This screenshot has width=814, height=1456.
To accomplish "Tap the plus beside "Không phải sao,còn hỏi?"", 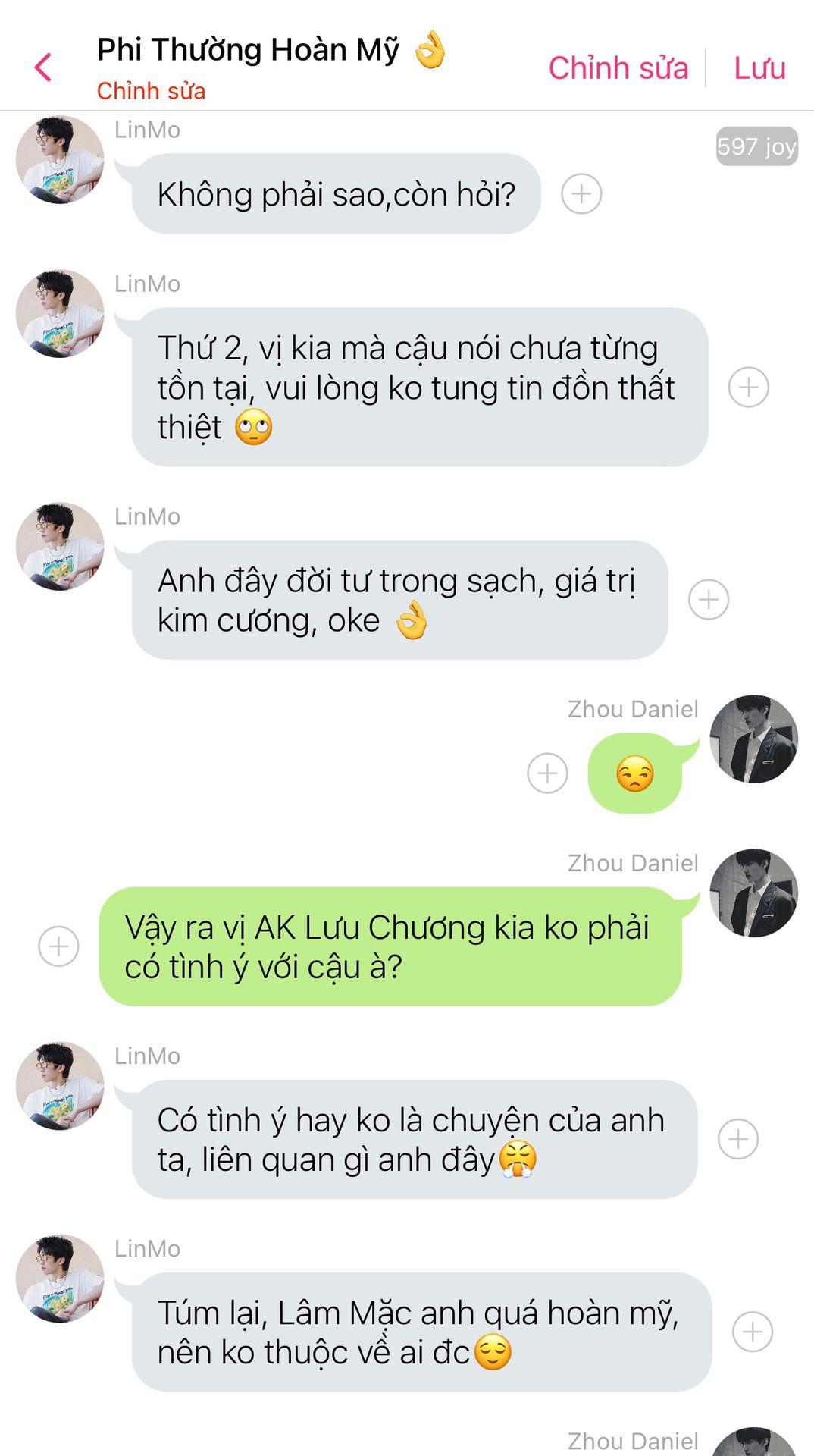I will (x=581, y=194).
